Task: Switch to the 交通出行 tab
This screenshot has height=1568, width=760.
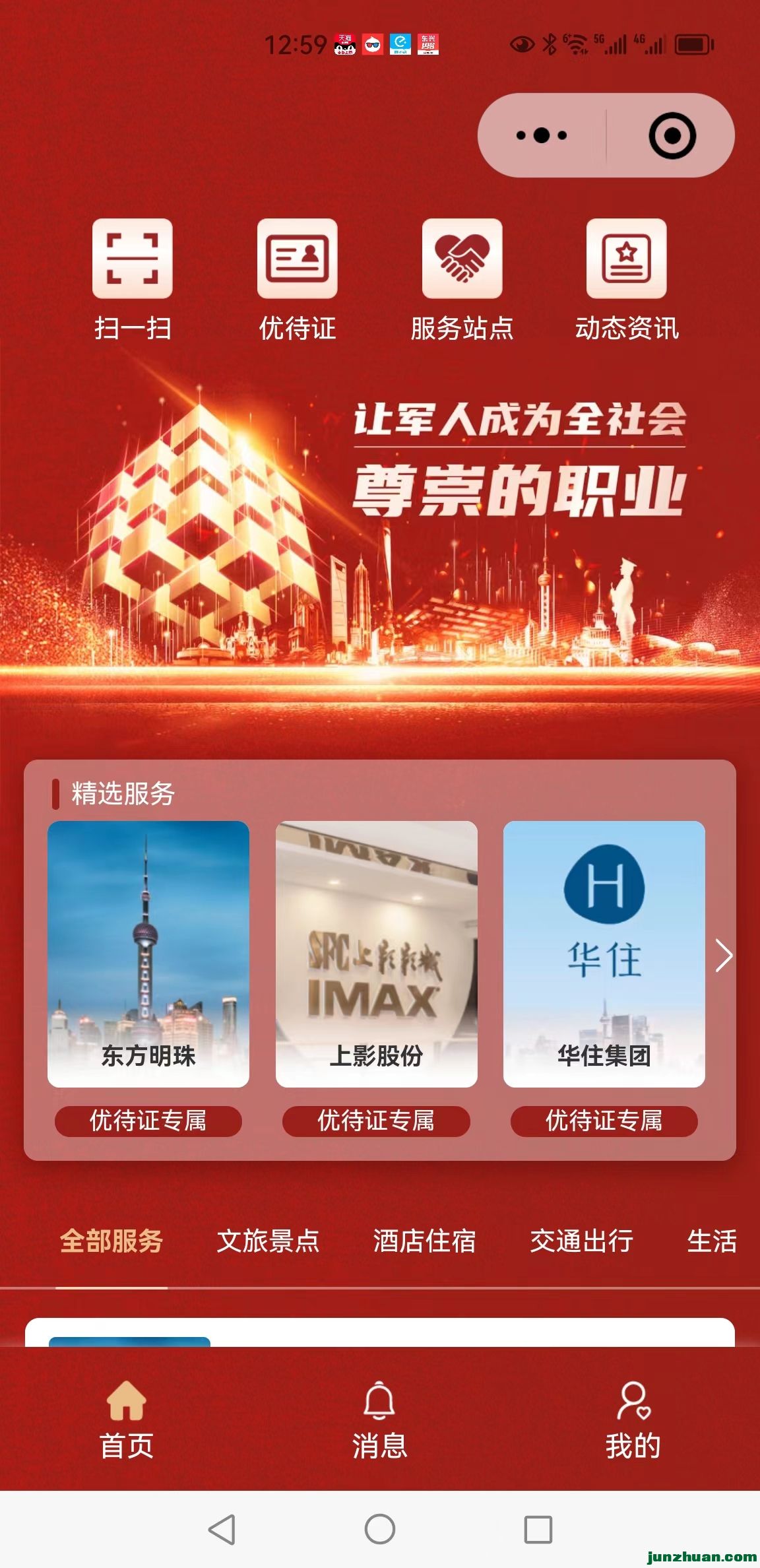Action: point(581,1241)
